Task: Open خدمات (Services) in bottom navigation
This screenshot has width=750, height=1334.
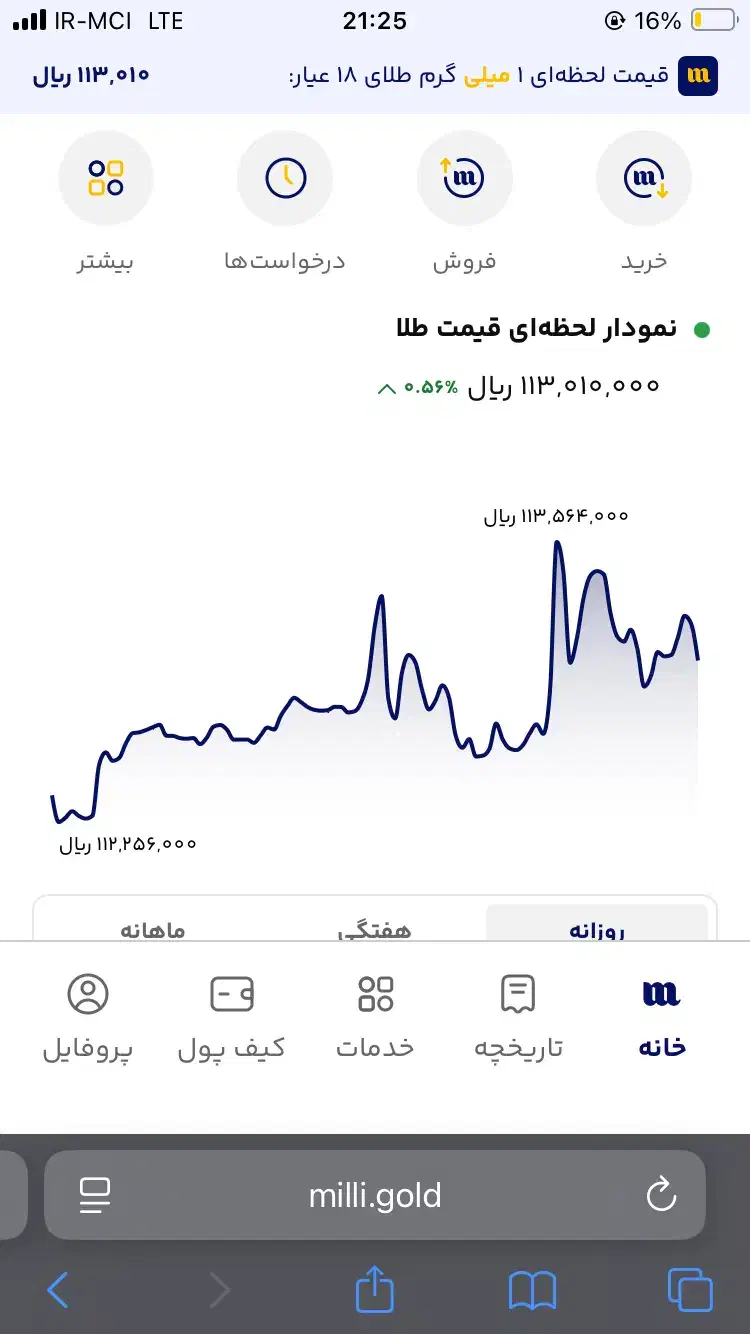Action: point(374,1013)
